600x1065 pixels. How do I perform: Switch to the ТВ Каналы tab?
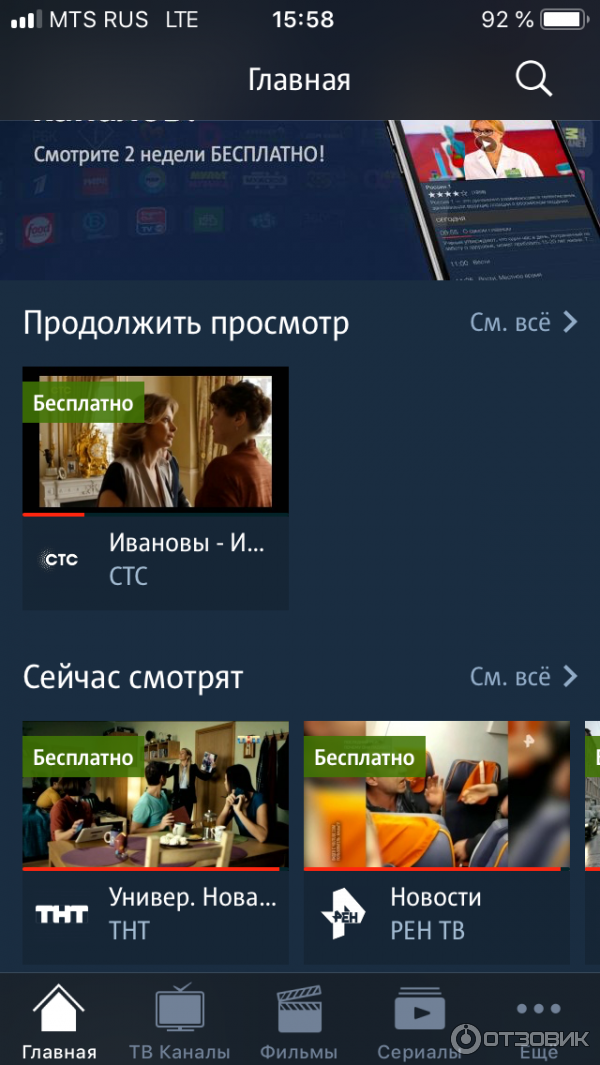(x=179, y=1021)
